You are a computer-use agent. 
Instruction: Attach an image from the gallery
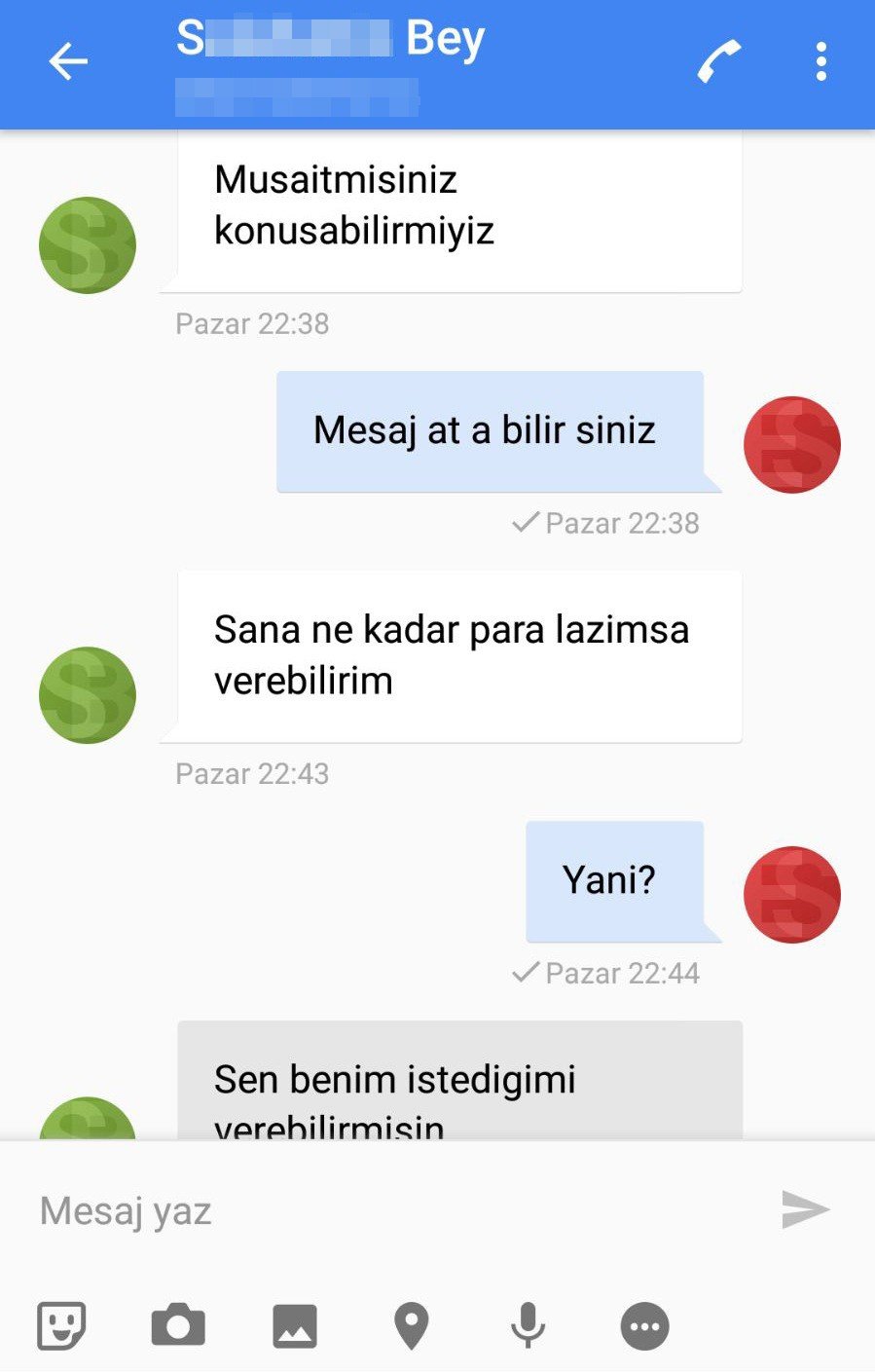pos(294,1324)
